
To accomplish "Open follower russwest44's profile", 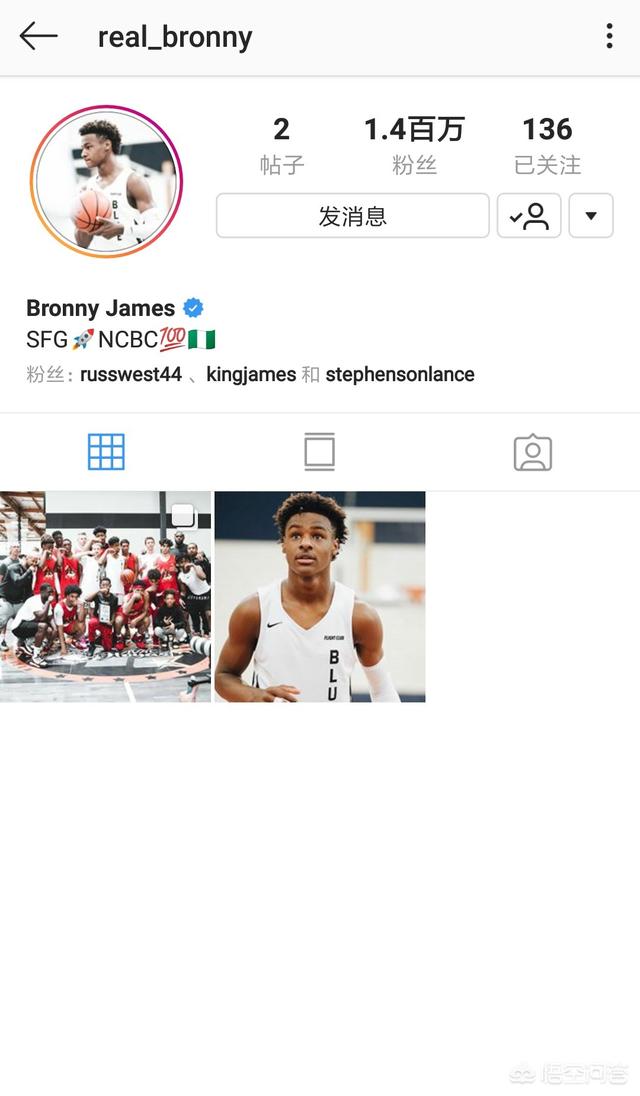I will pos(131,375).
